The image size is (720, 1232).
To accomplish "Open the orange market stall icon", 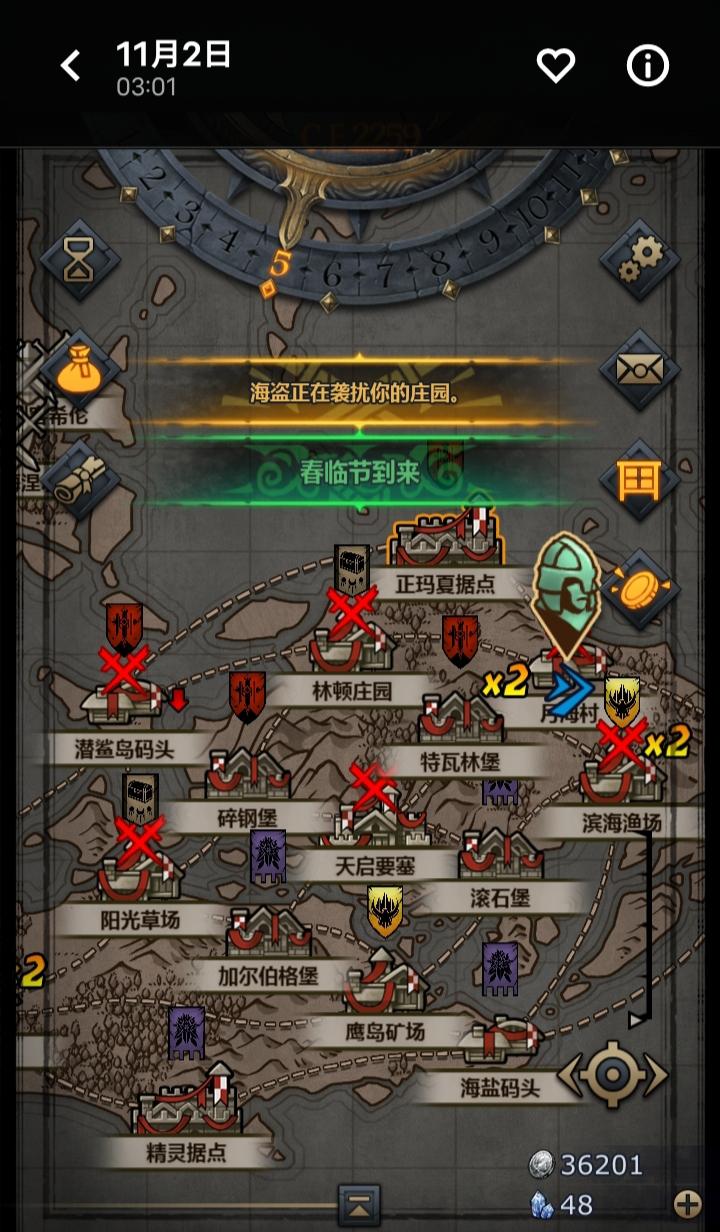I will 643,479.
